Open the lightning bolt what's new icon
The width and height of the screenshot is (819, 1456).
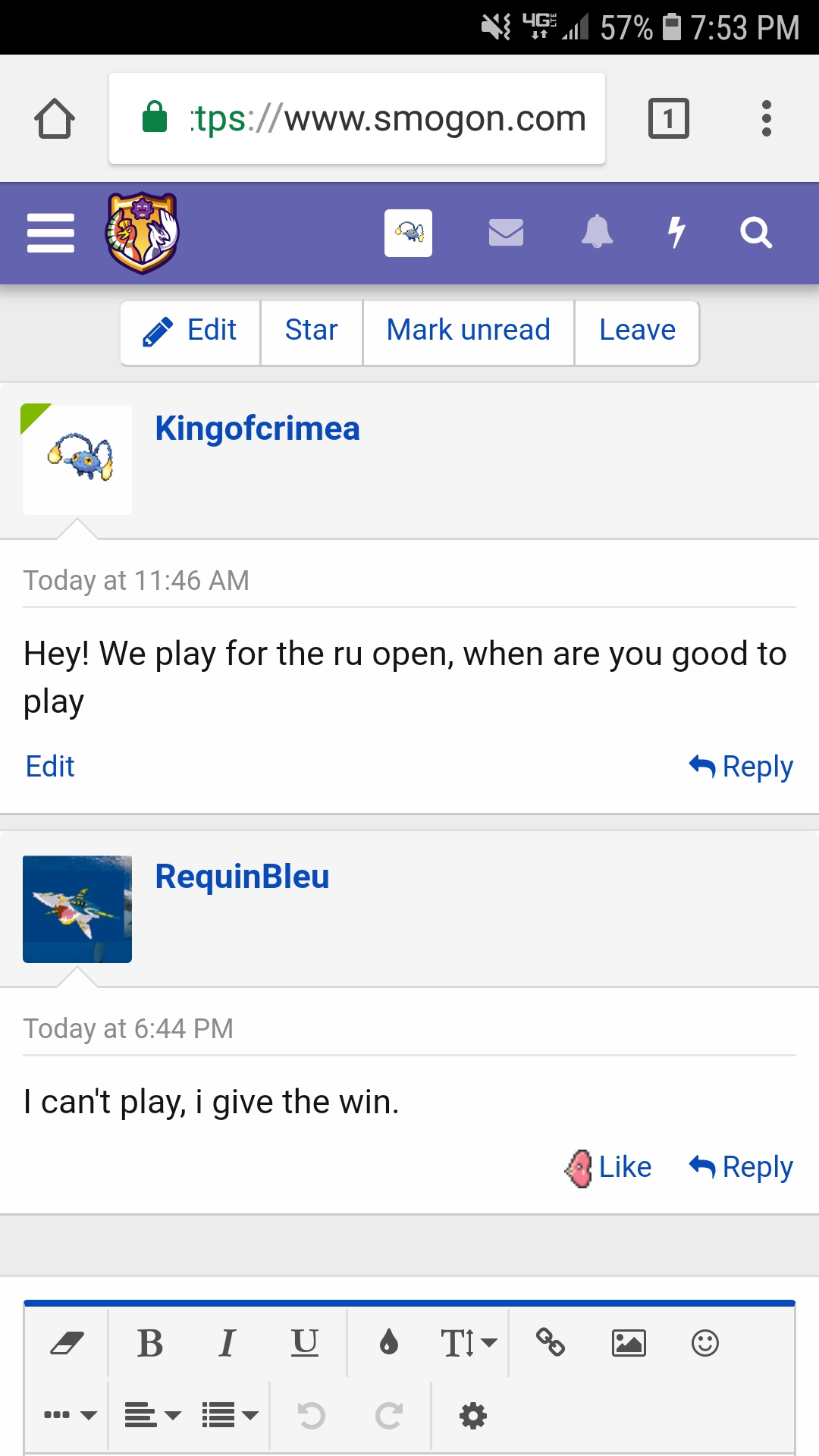(676, 233)
